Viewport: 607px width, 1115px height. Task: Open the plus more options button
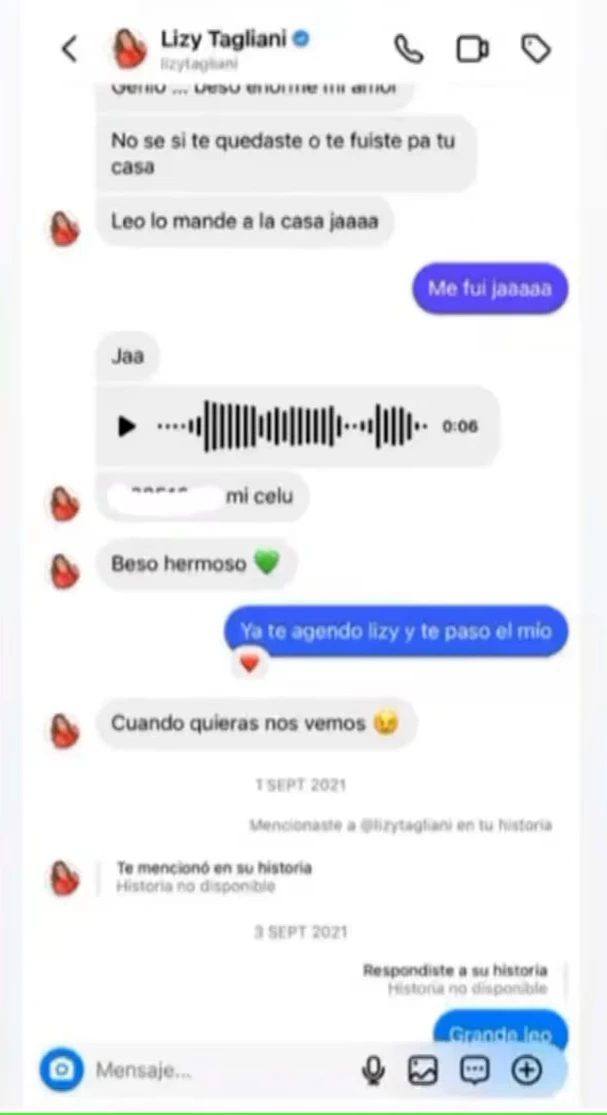point(526,1070)
